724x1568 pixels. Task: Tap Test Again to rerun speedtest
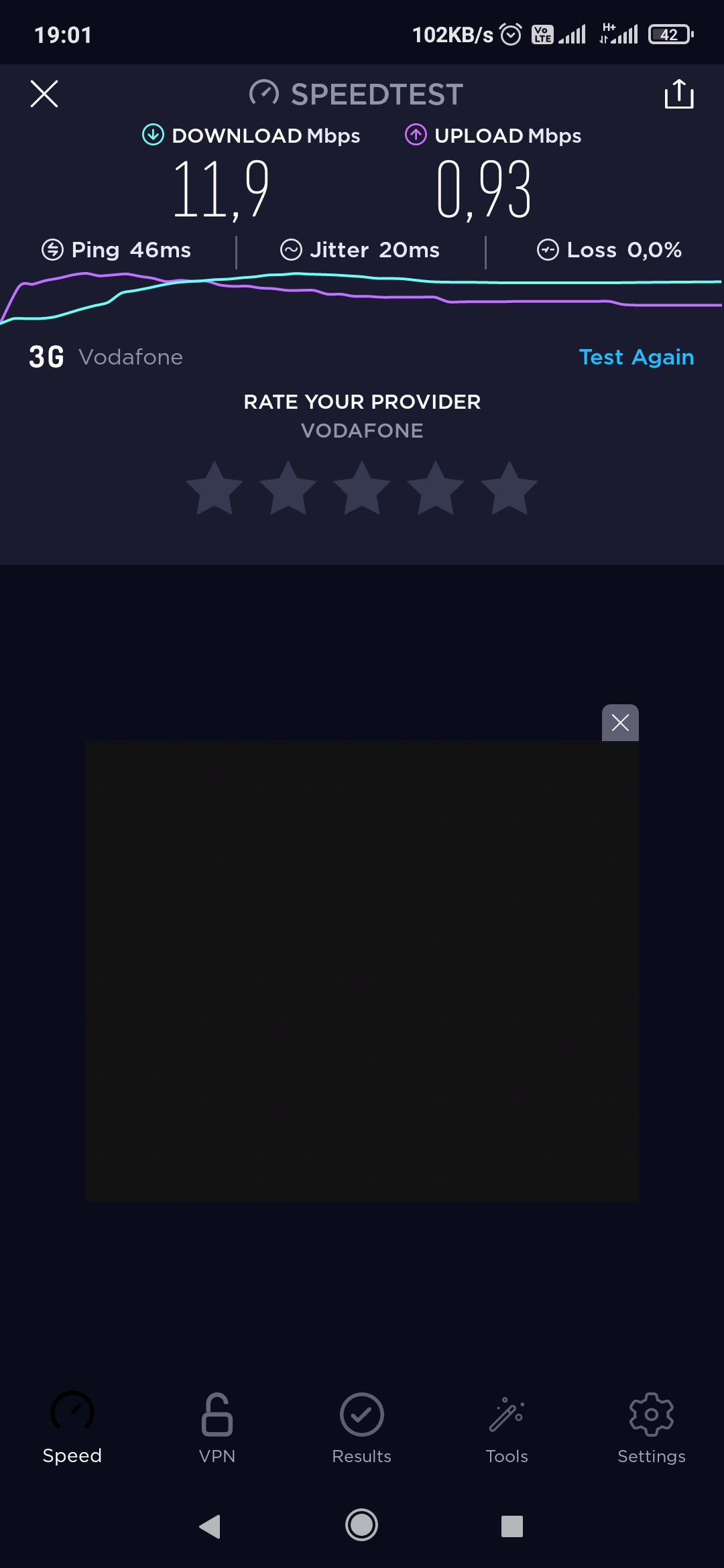(x=636, y=357)
